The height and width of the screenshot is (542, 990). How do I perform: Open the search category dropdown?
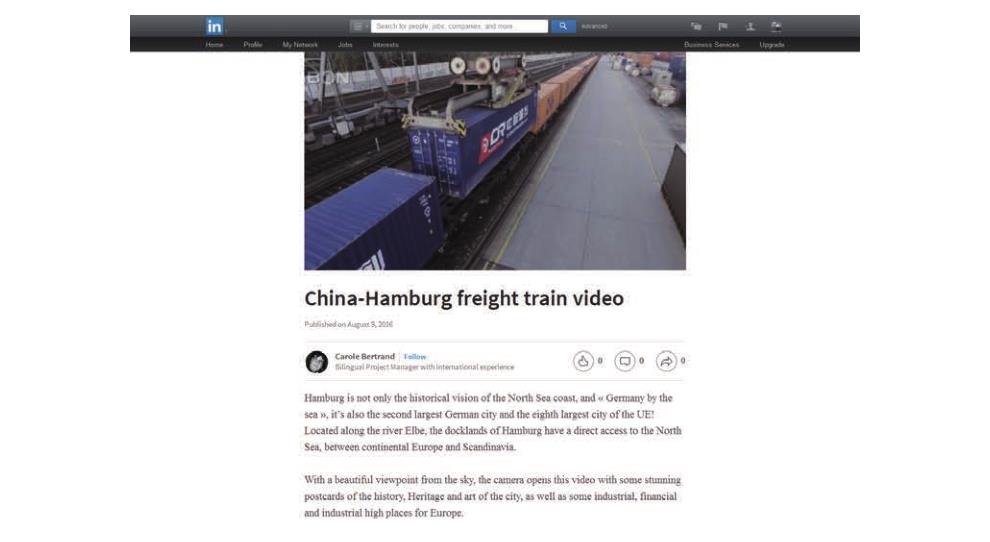click(359, 26)
